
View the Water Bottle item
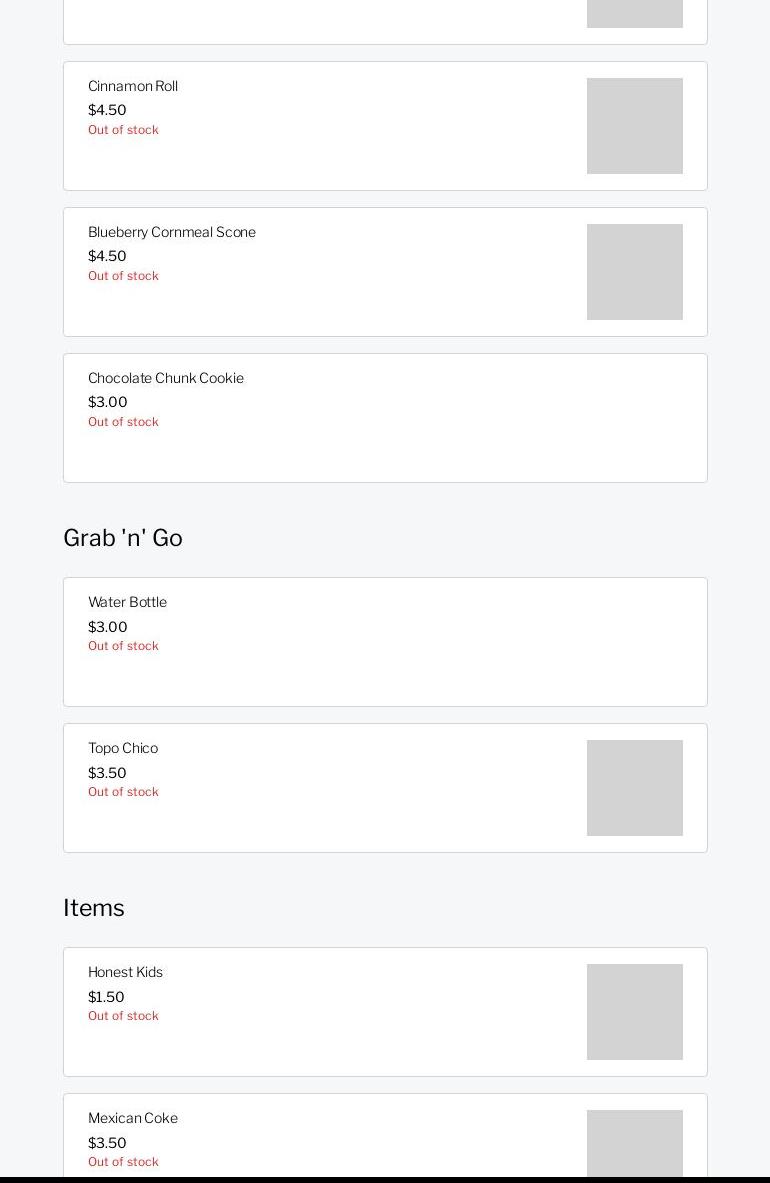[385, 642]
